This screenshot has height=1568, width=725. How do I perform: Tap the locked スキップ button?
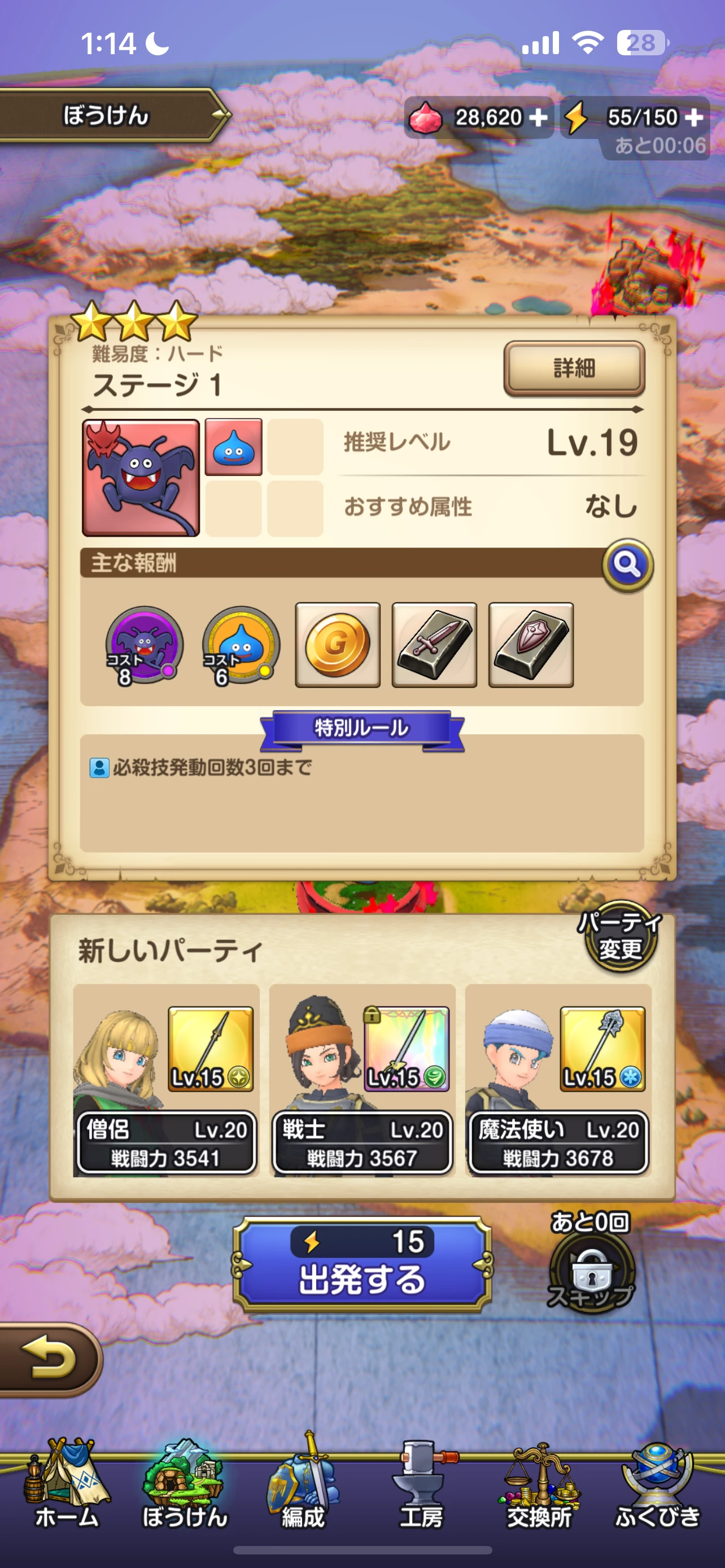tap(591, 1274)
